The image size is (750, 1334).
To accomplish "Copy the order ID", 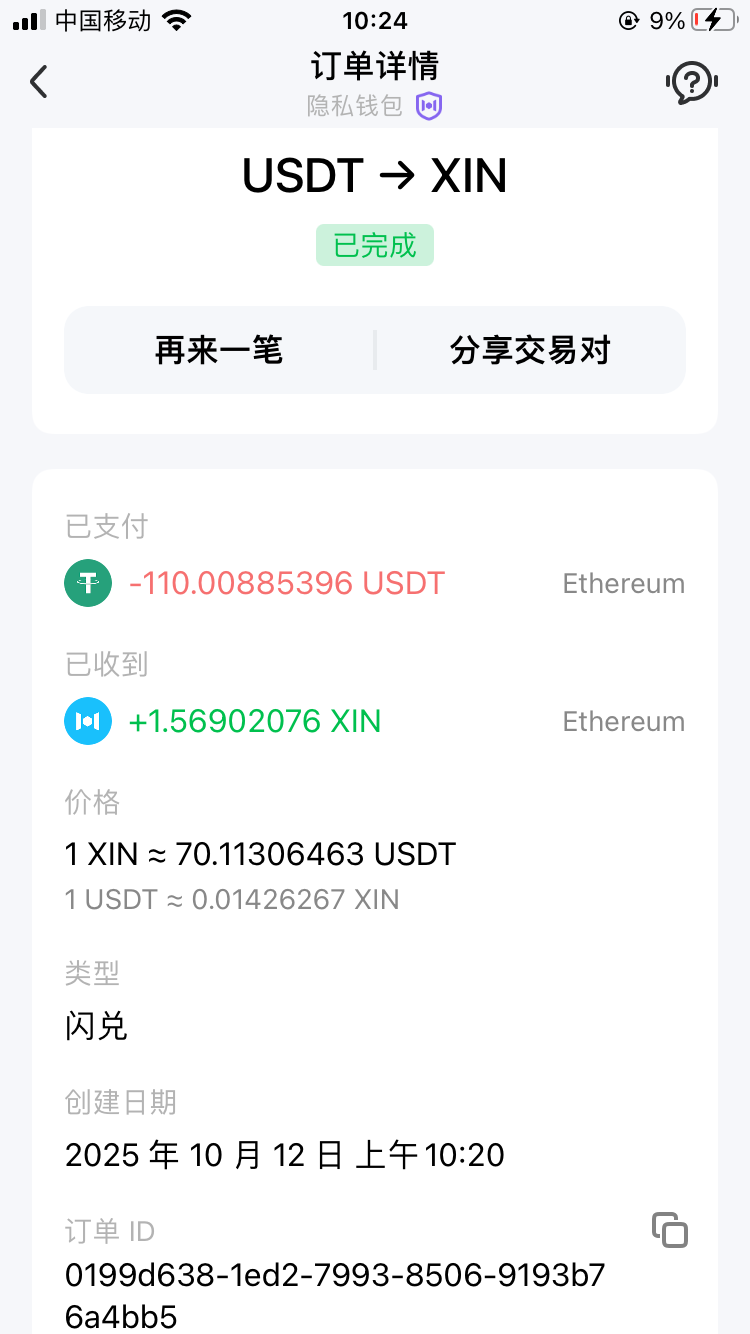I will [669, 1230].
